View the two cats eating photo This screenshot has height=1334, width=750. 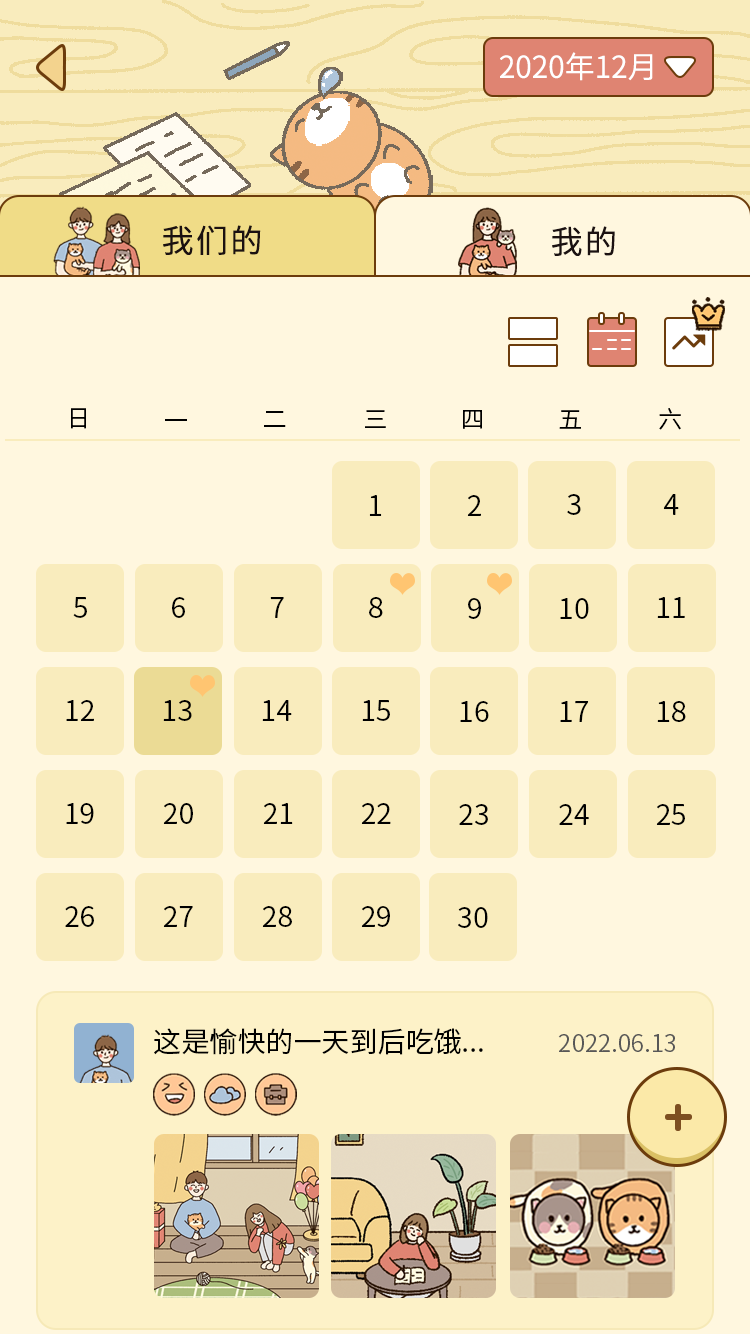[x=592, y=1216]
